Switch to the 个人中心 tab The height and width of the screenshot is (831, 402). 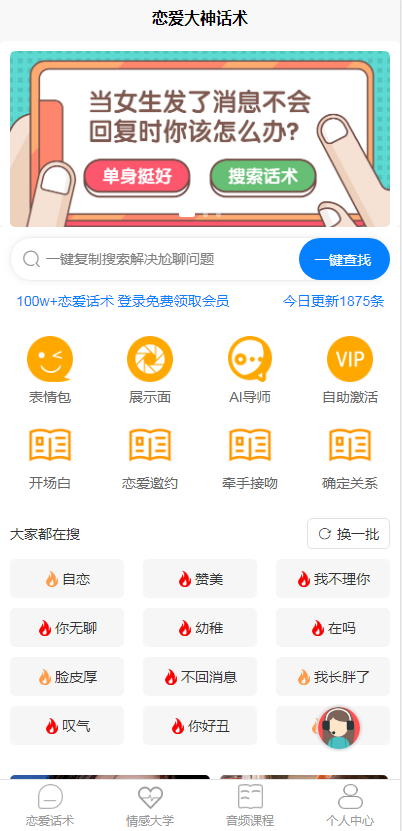350,805
